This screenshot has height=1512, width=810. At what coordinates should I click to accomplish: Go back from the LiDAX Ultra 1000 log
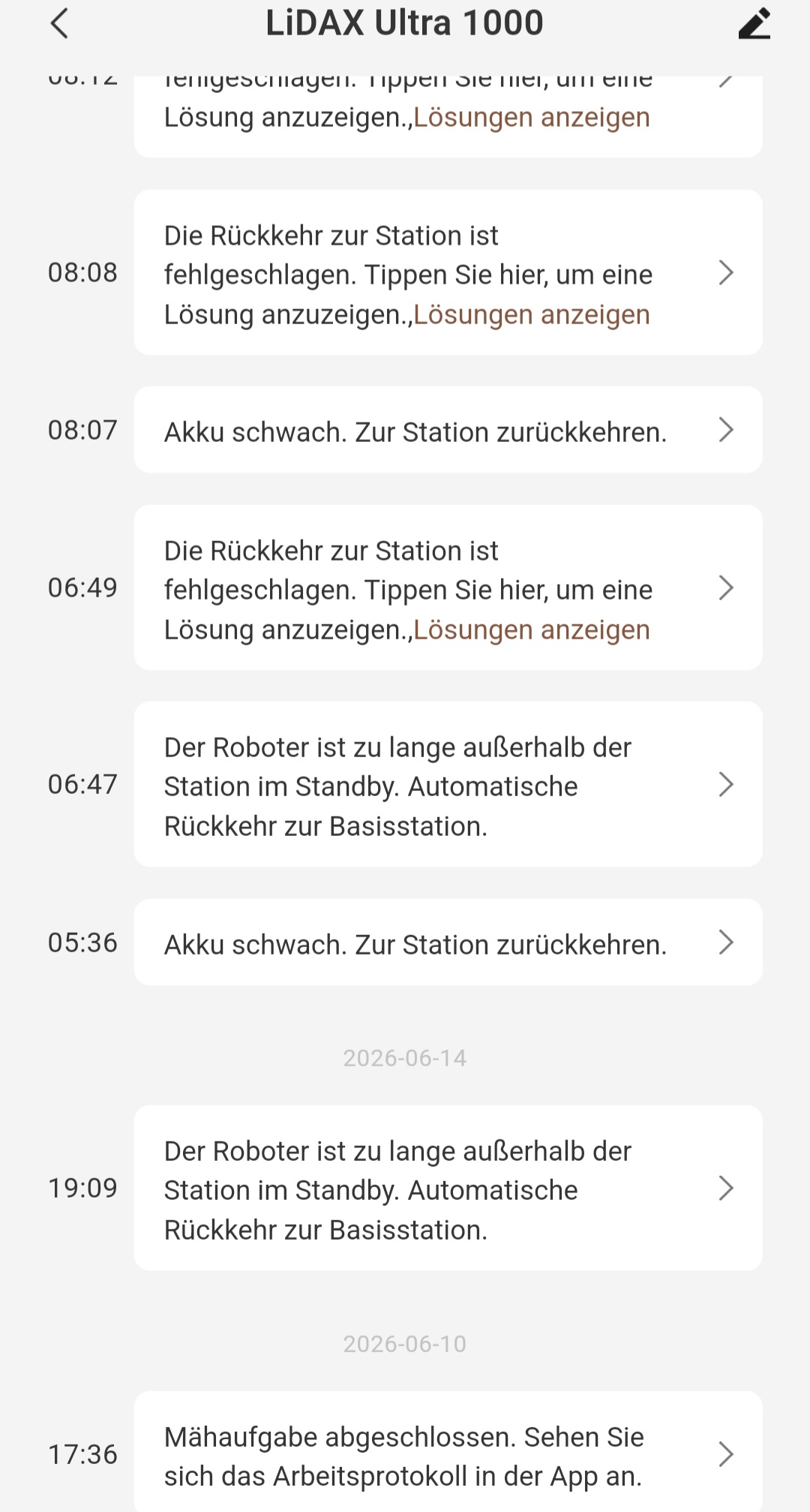[x=59, y=23]
